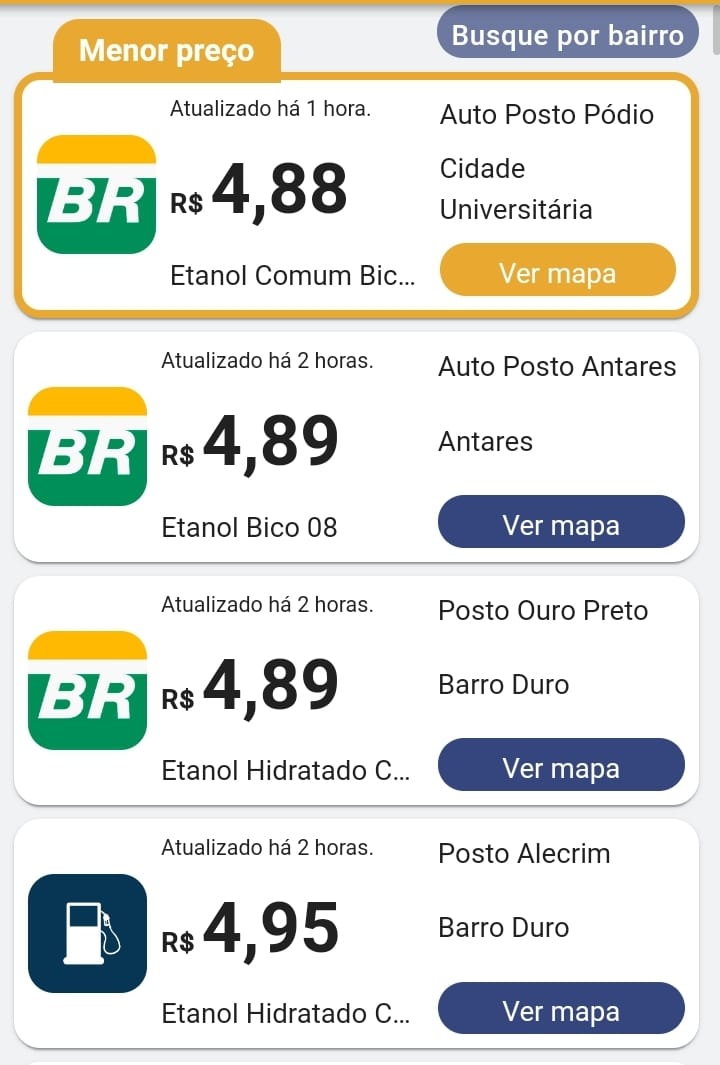Show Auto Posto Antares on the map

click(x=561, y=525)
